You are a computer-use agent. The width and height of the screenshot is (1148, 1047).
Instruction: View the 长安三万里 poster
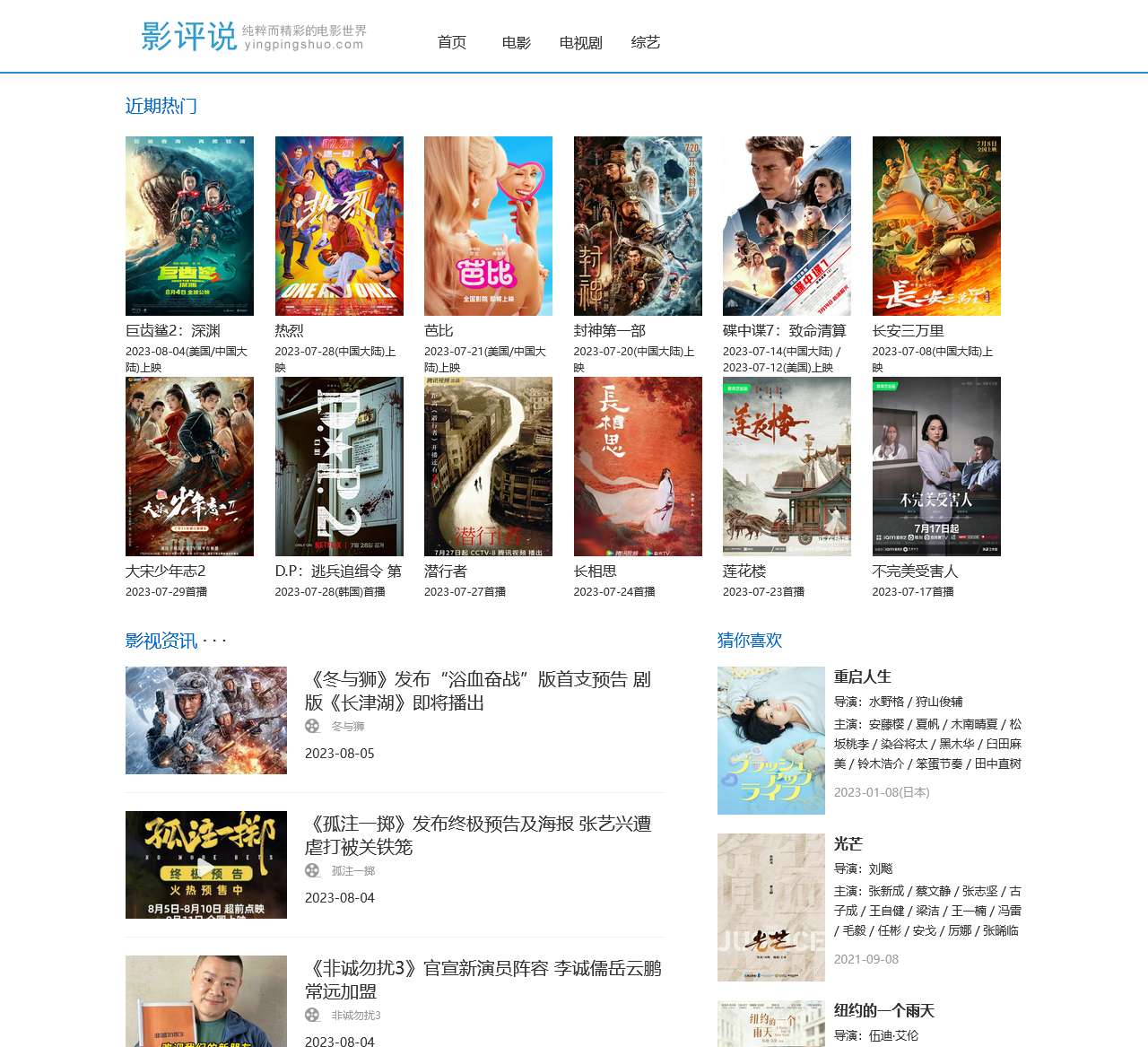(936, 226)
